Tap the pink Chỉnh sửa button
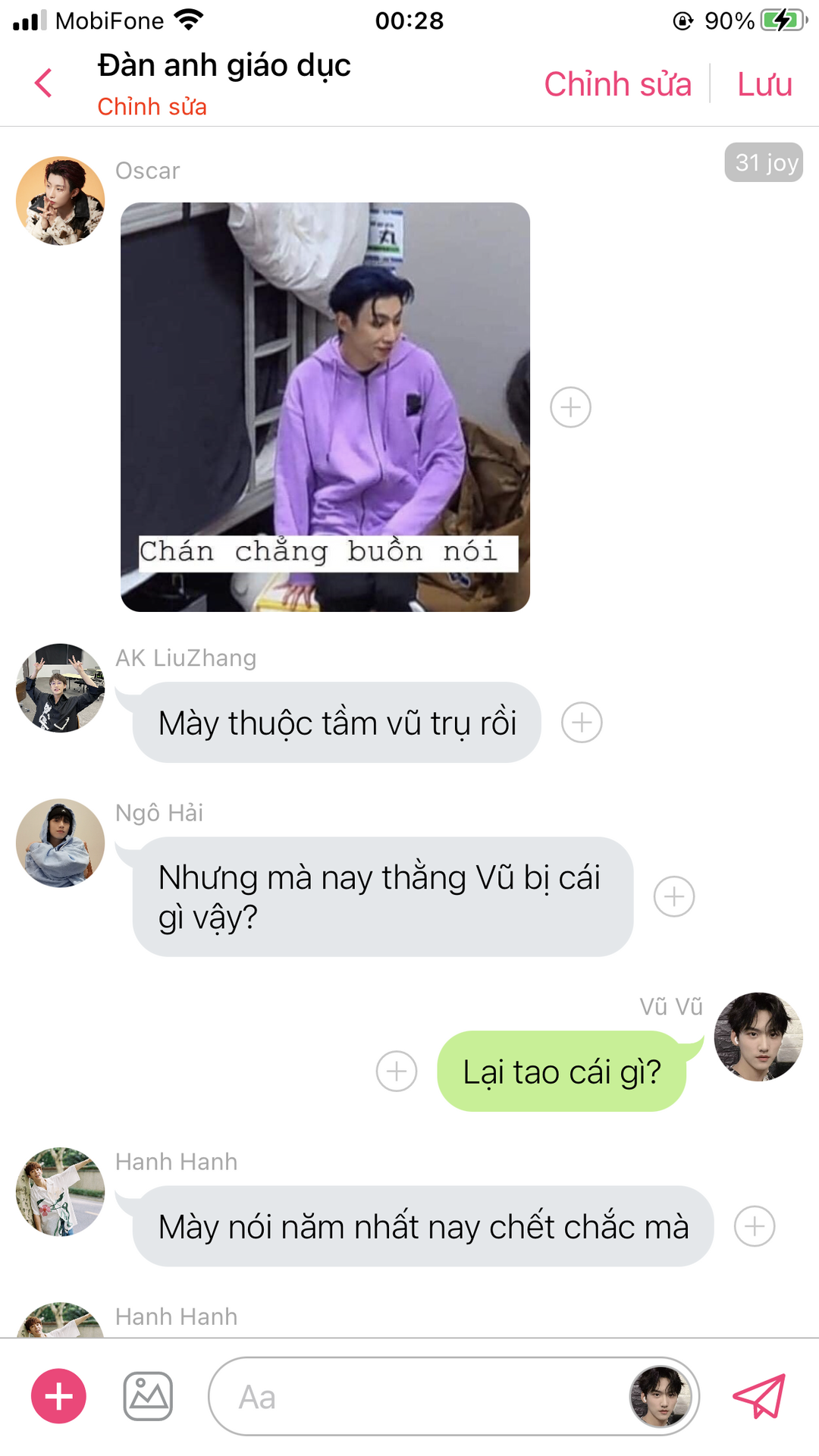 pyautogui.click(x=617, y=83)
